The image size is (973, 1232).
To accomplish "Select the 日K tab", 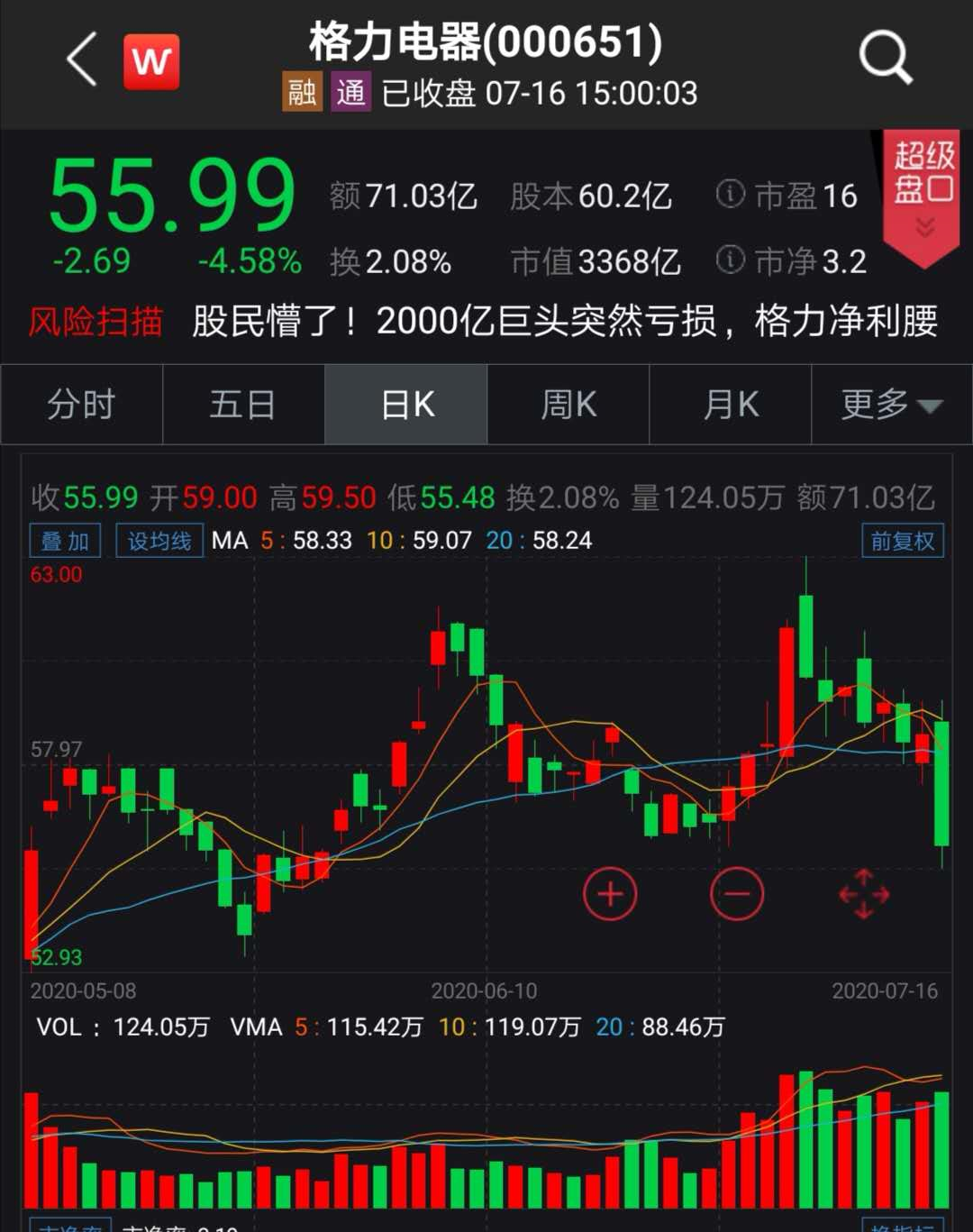I will coord(406,405).
